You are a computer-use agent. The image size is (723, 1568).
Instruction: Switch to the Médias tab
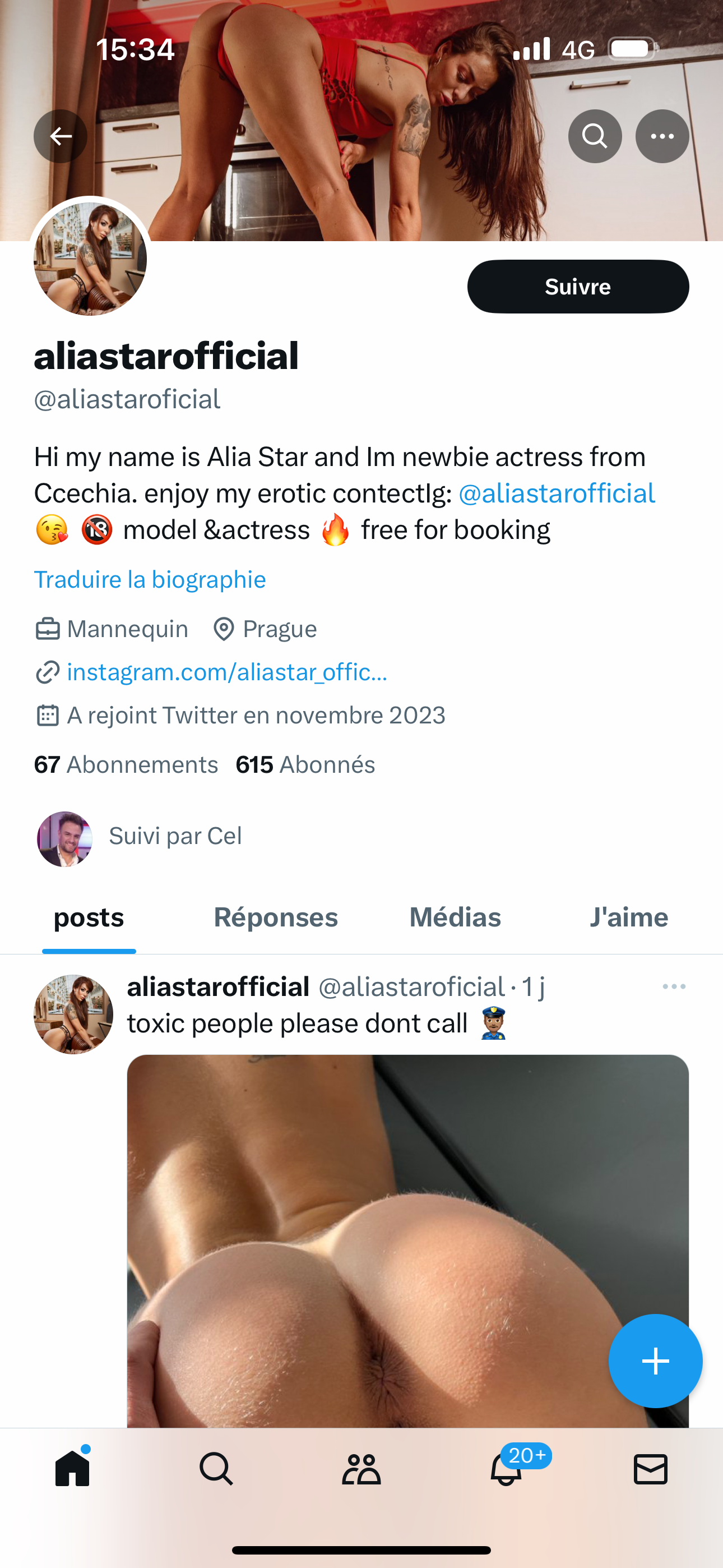[455, 917]
